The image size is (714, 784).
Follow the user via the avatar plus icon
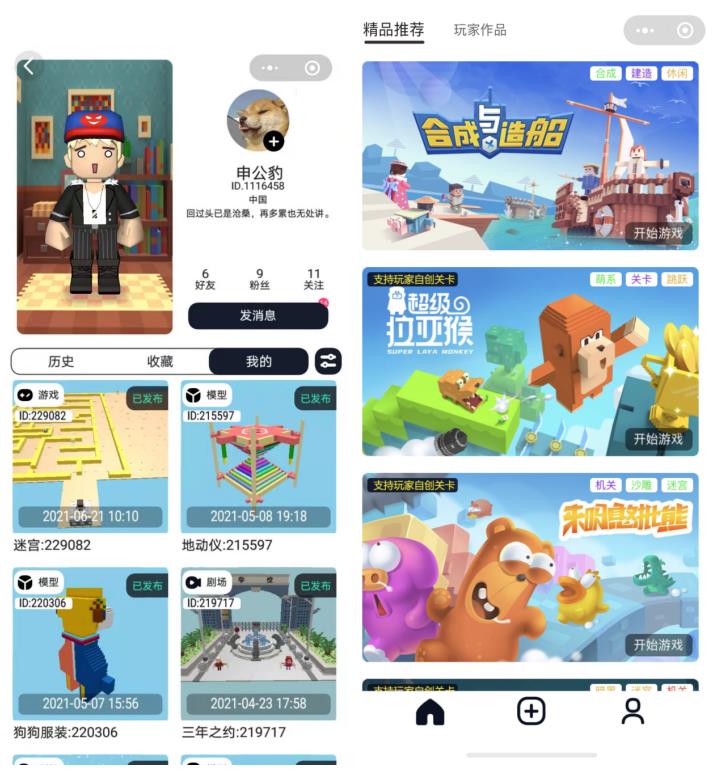273,141
